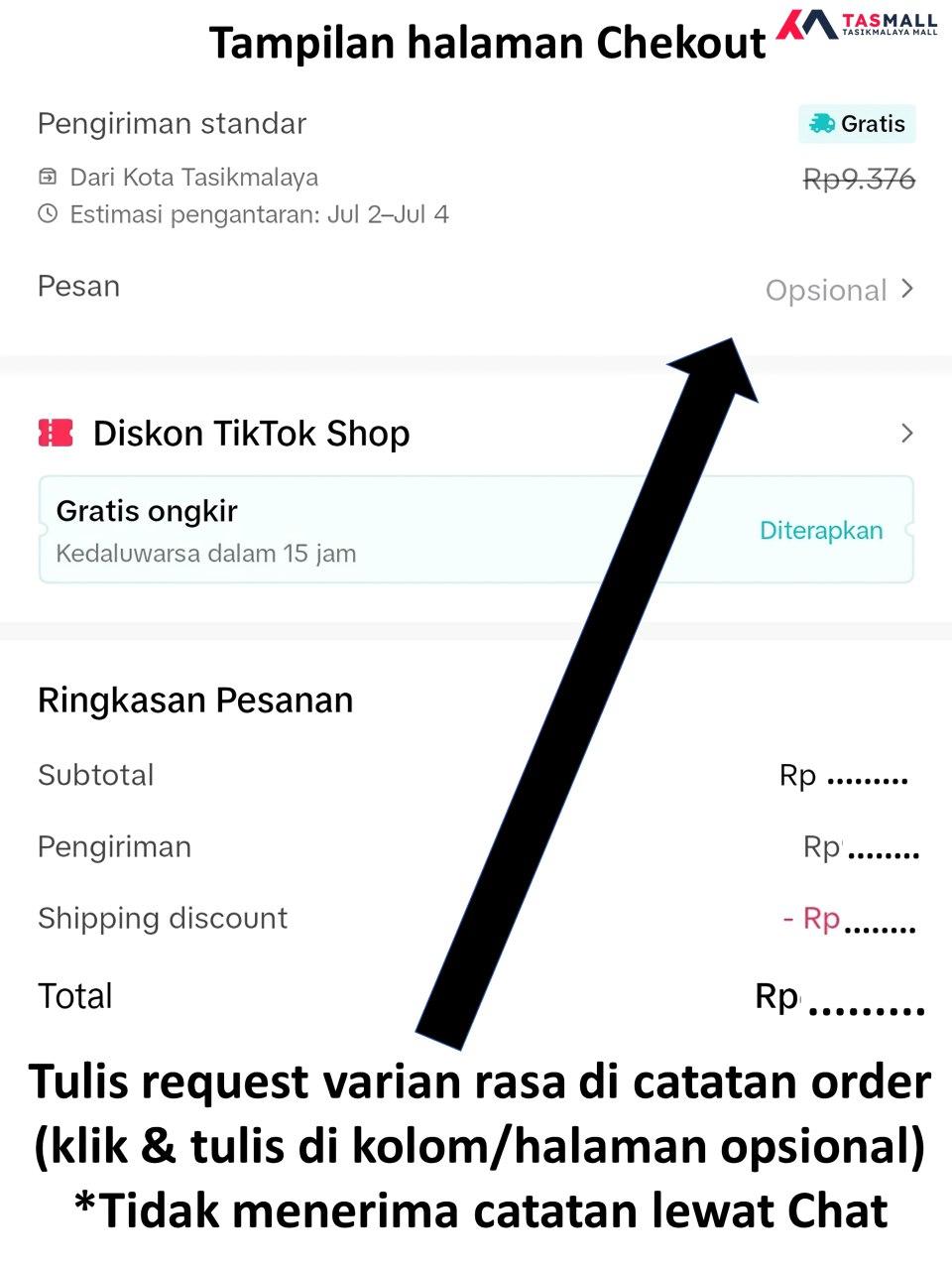Click the Gratis free shipping badge
952x1270 pixels.
tap(856, 123)
